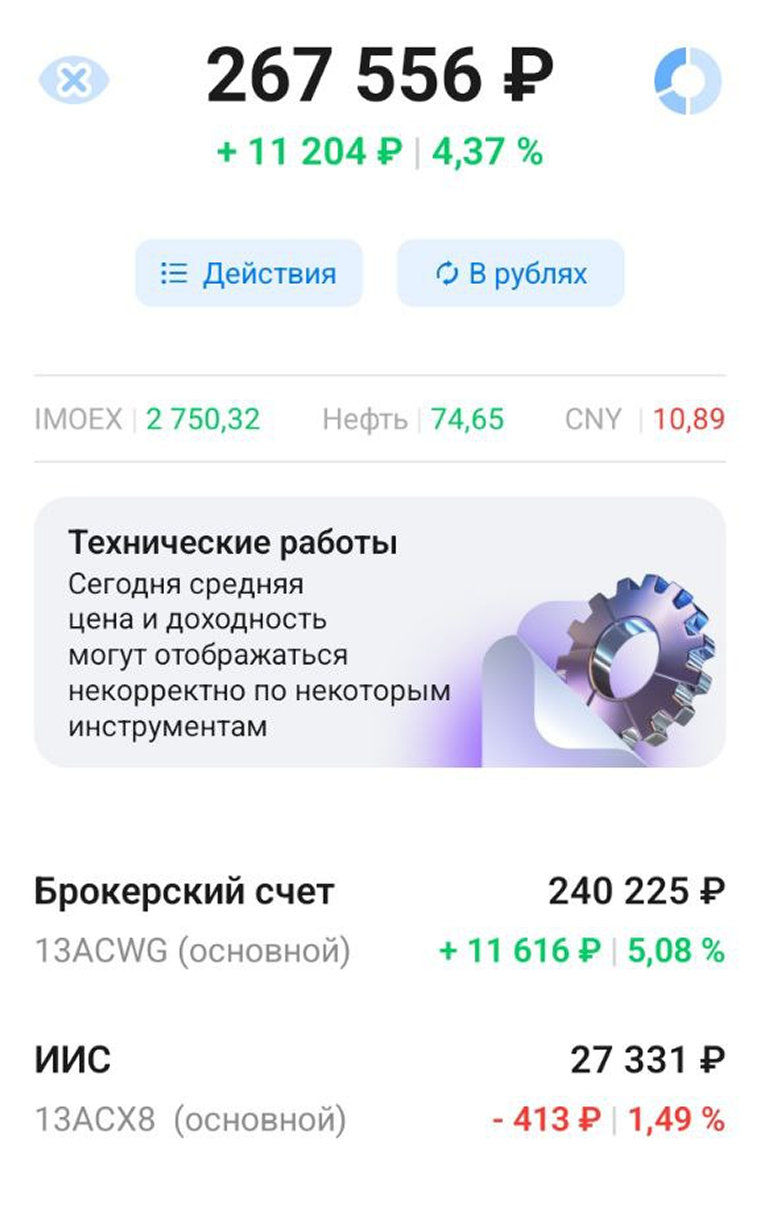The width and height of the screenshot is (760, 1212).
Task: Open the CNY exchange rate
Action: [644, 419]
